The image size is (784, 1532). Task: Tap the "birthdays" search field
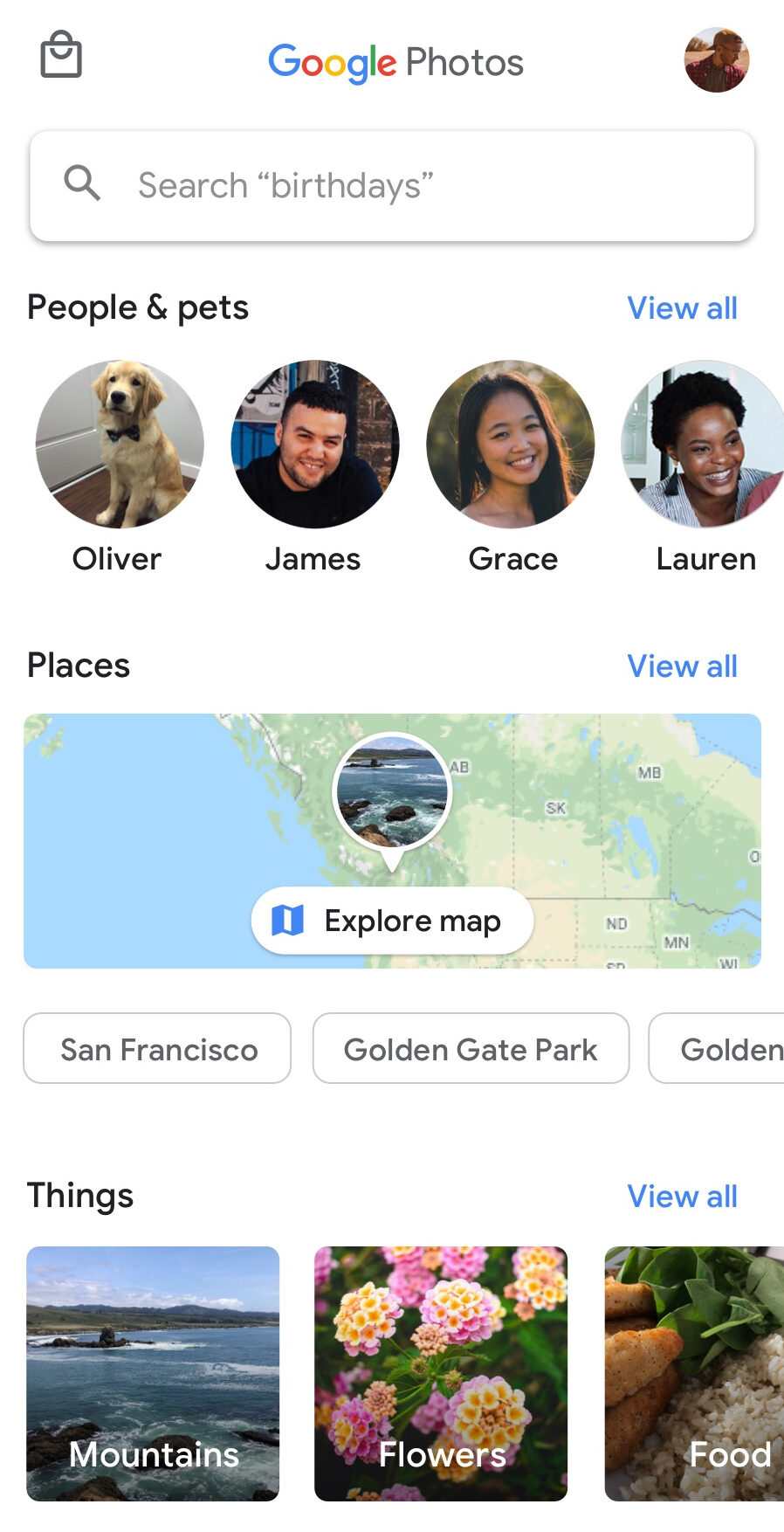point(392,186)
